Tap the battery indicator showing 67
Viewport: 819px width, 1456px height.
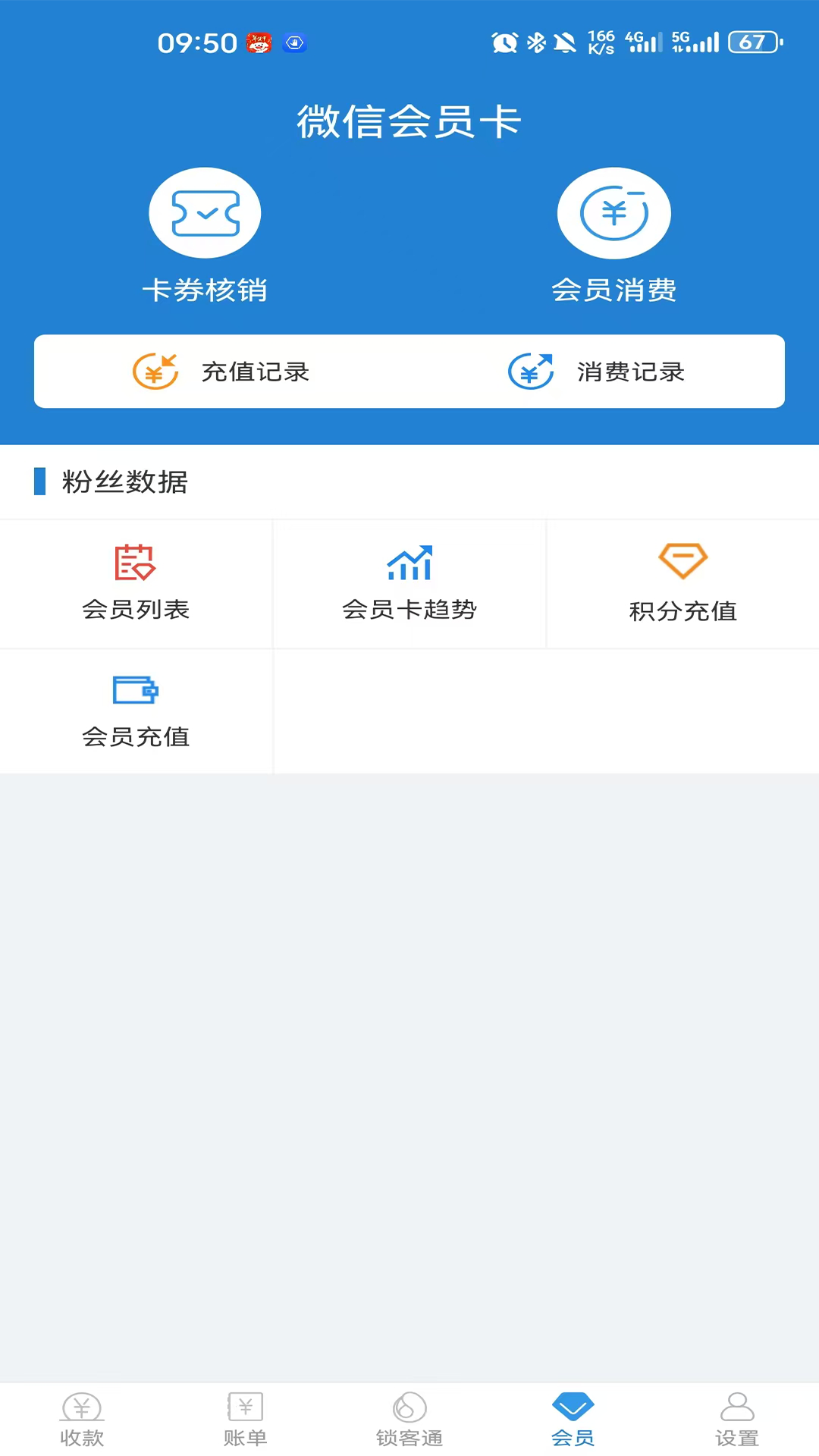pos(752,43)
